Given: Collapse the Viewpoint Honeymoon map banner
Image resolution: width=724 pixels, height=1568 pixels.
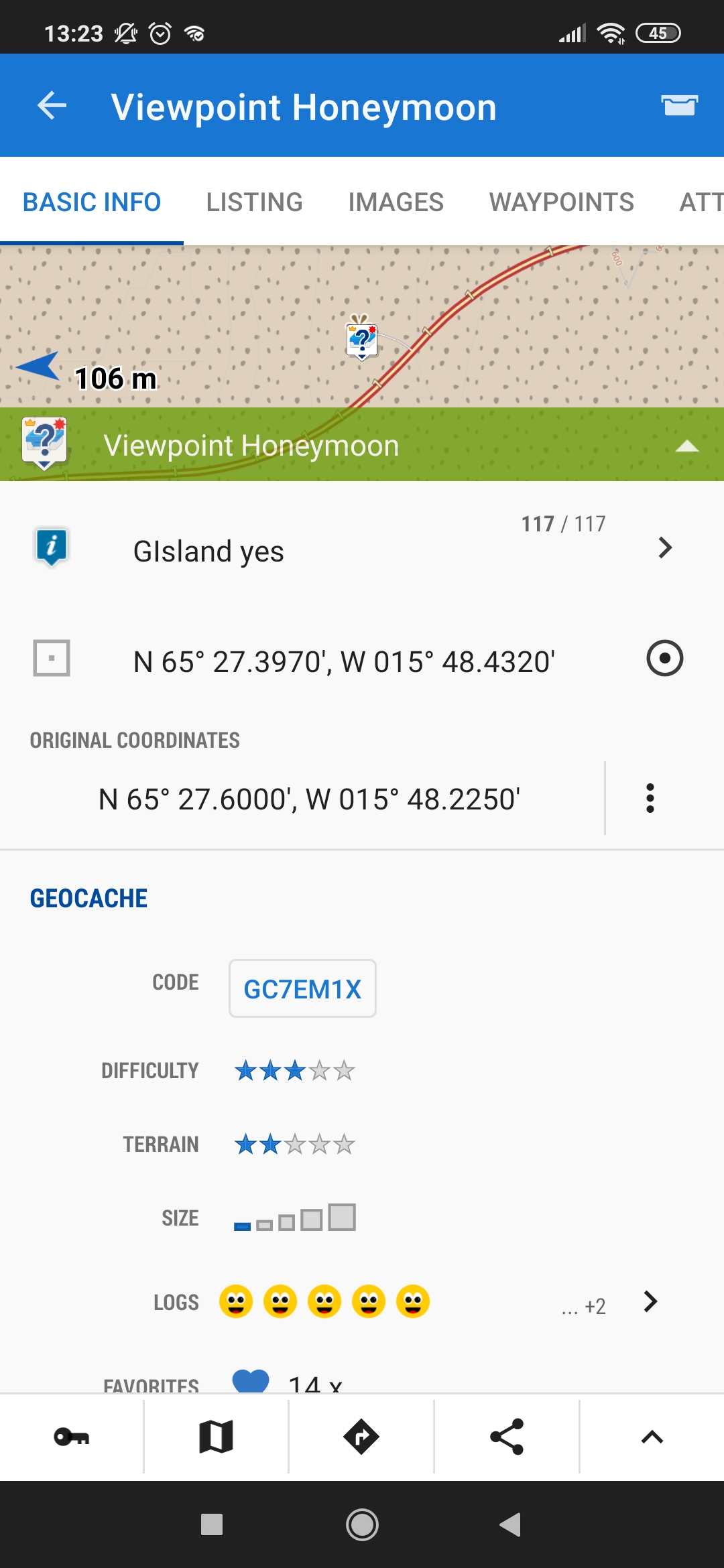Looking at the screenshot, I should (686, 446).
